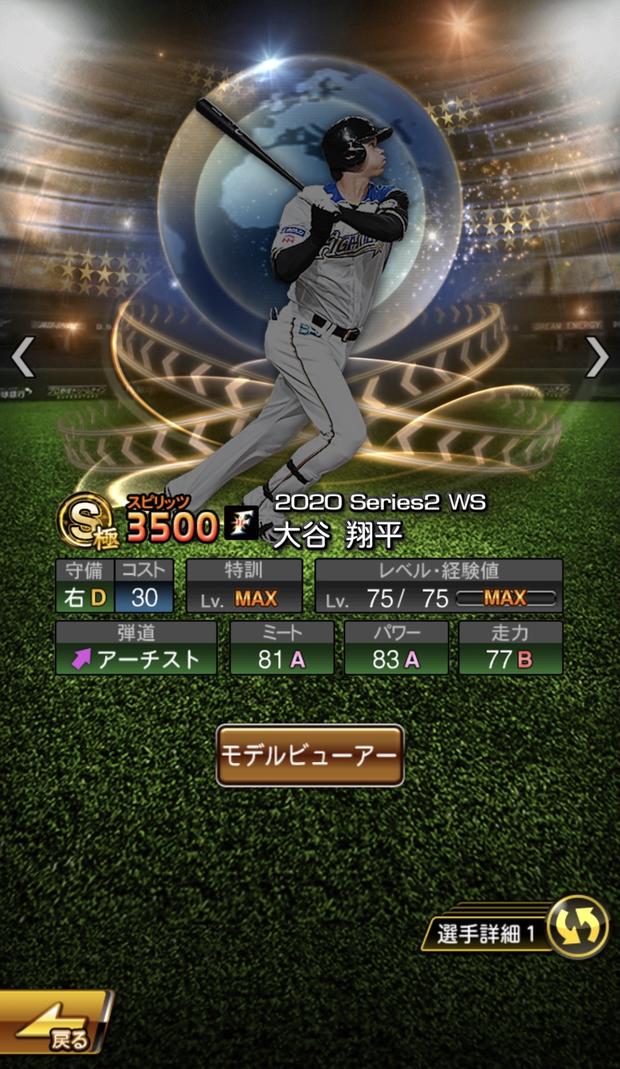The height and width of the screenshot is (1069, 620).
Task: Go to the previous player with left arrow
Action: click(x=23, y=357)
